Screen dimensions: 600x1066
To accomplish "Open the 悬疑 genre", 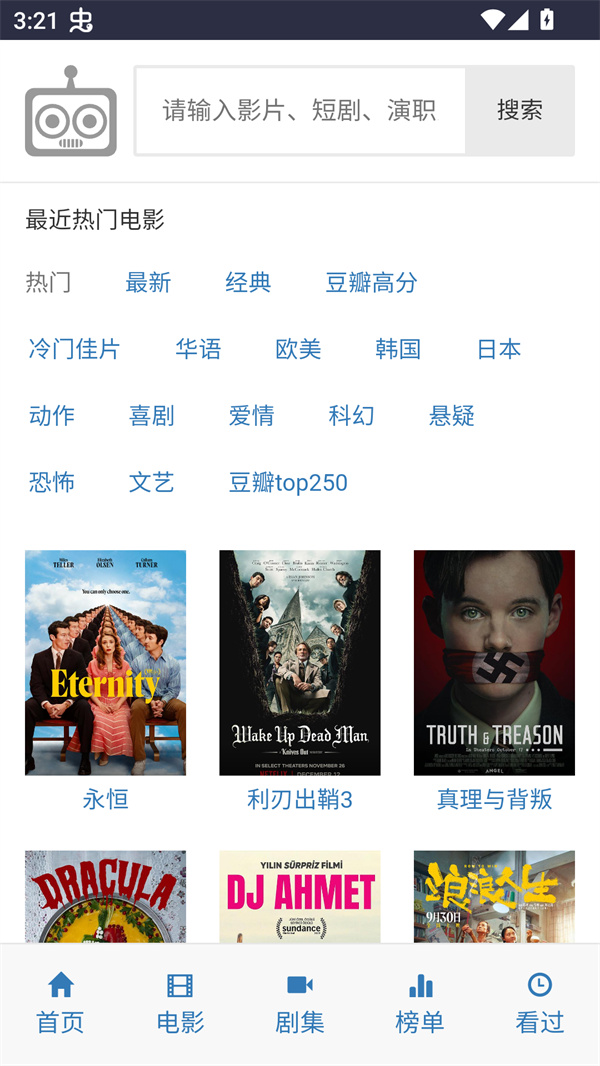I will click(451, 416).
